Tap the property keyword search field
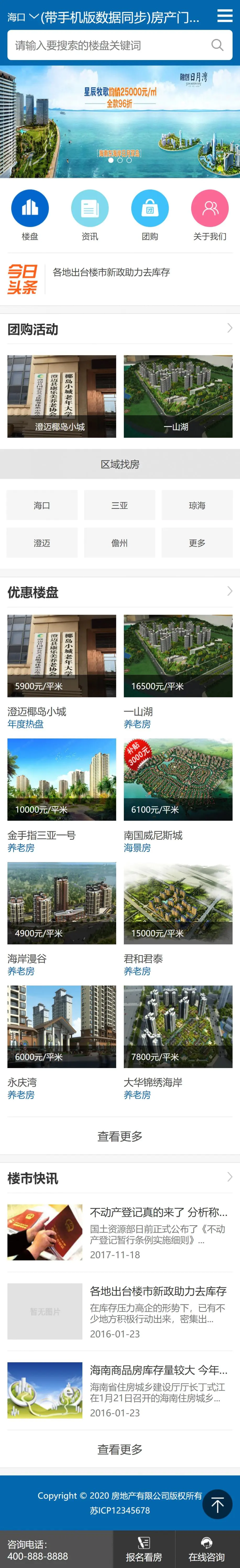Screen dimensions: 240x1568 [110, 45]
